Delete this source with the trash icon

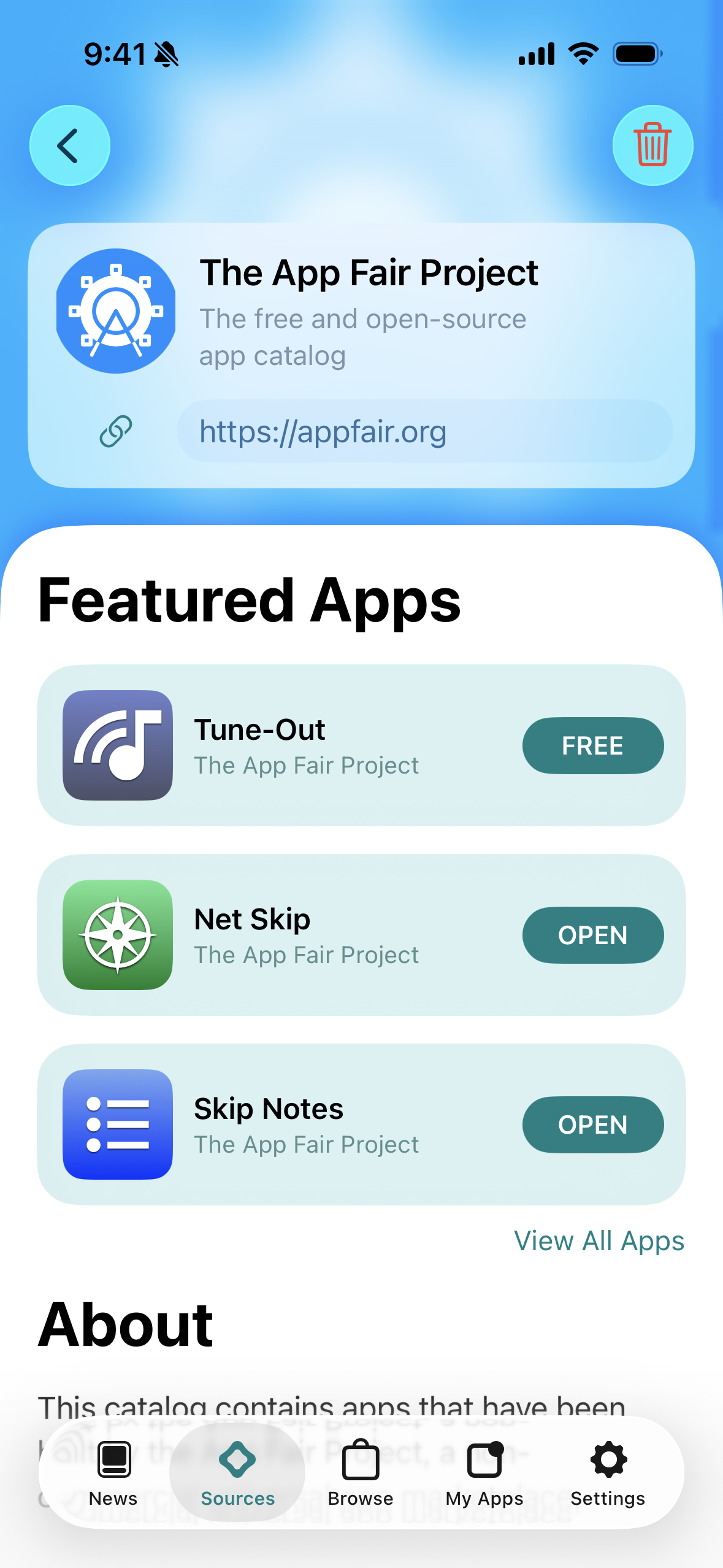click(652, 145)
